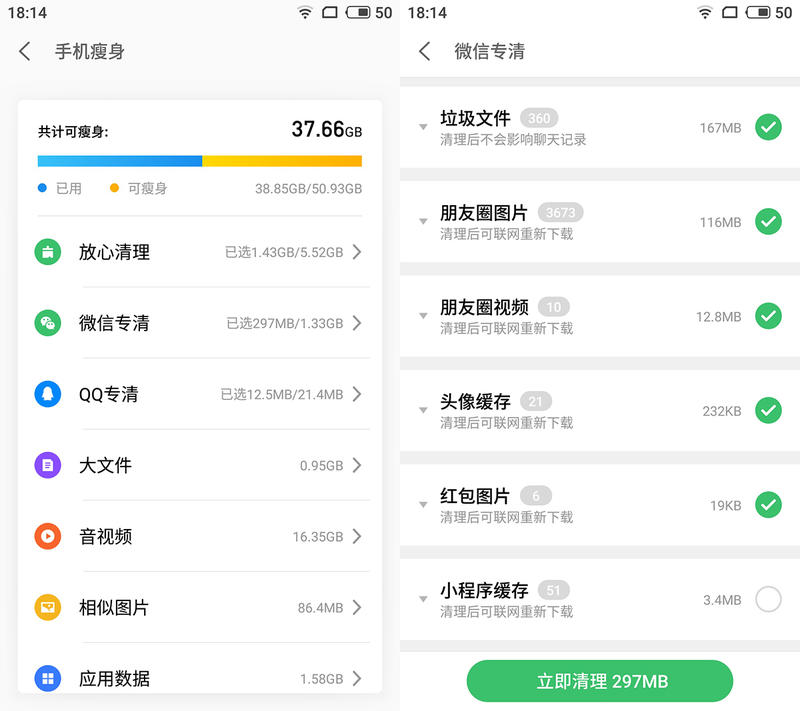
Task: Open 微信专清 row
Action: 200,323
